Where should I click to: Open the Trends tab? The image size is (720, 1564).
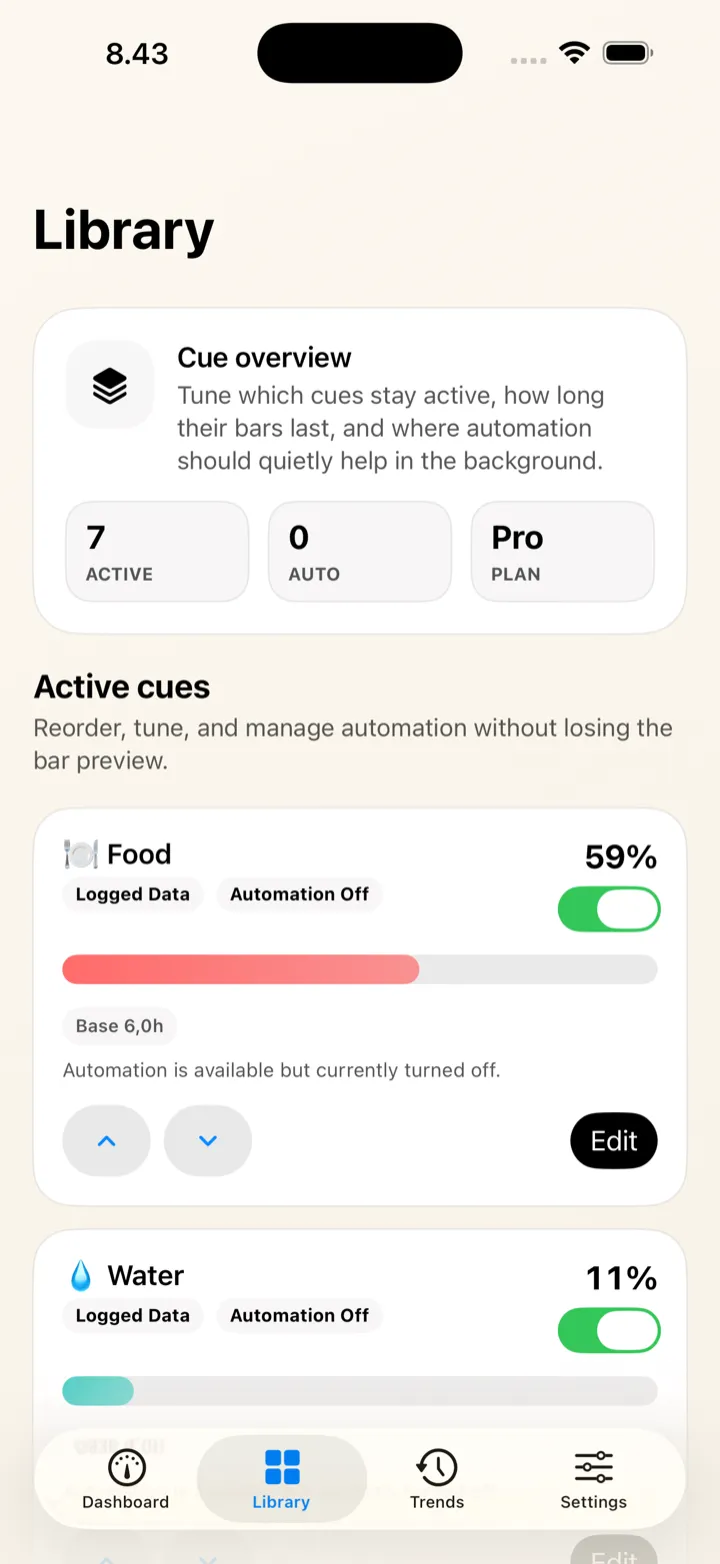click(437, 1479)
